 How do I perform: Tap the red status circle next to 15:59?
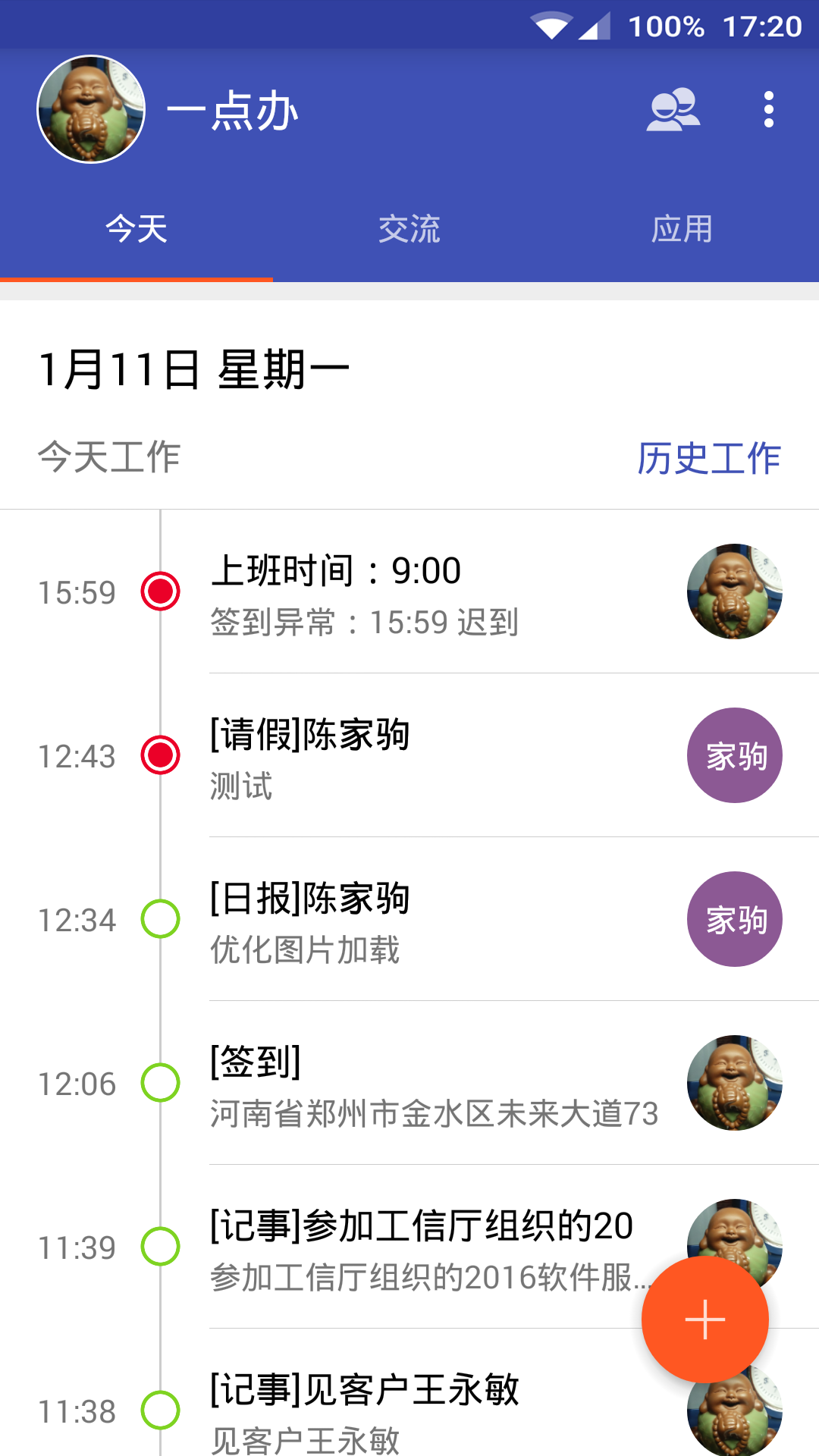click(x=161, y=592)
